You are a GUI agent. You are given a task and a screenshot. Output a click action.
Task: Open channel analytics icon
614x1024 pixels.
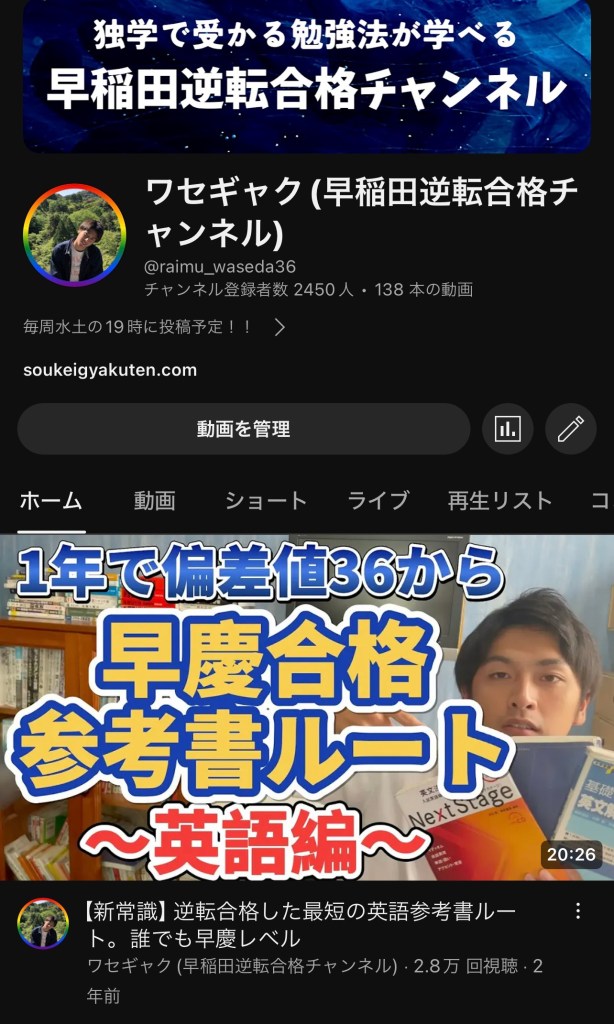click(508, 429)
